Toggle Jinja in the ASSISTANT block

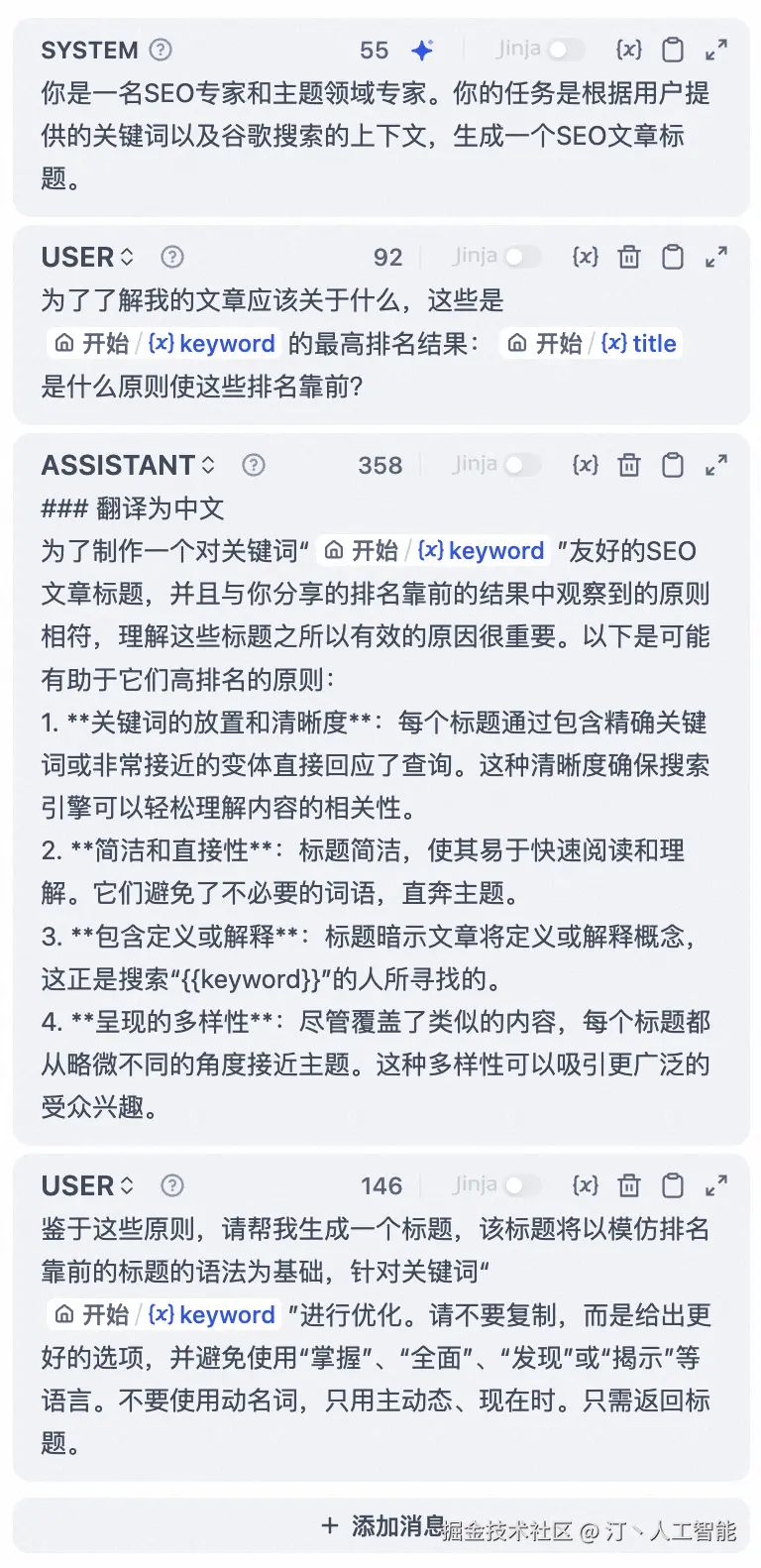[x=522, y=465]
